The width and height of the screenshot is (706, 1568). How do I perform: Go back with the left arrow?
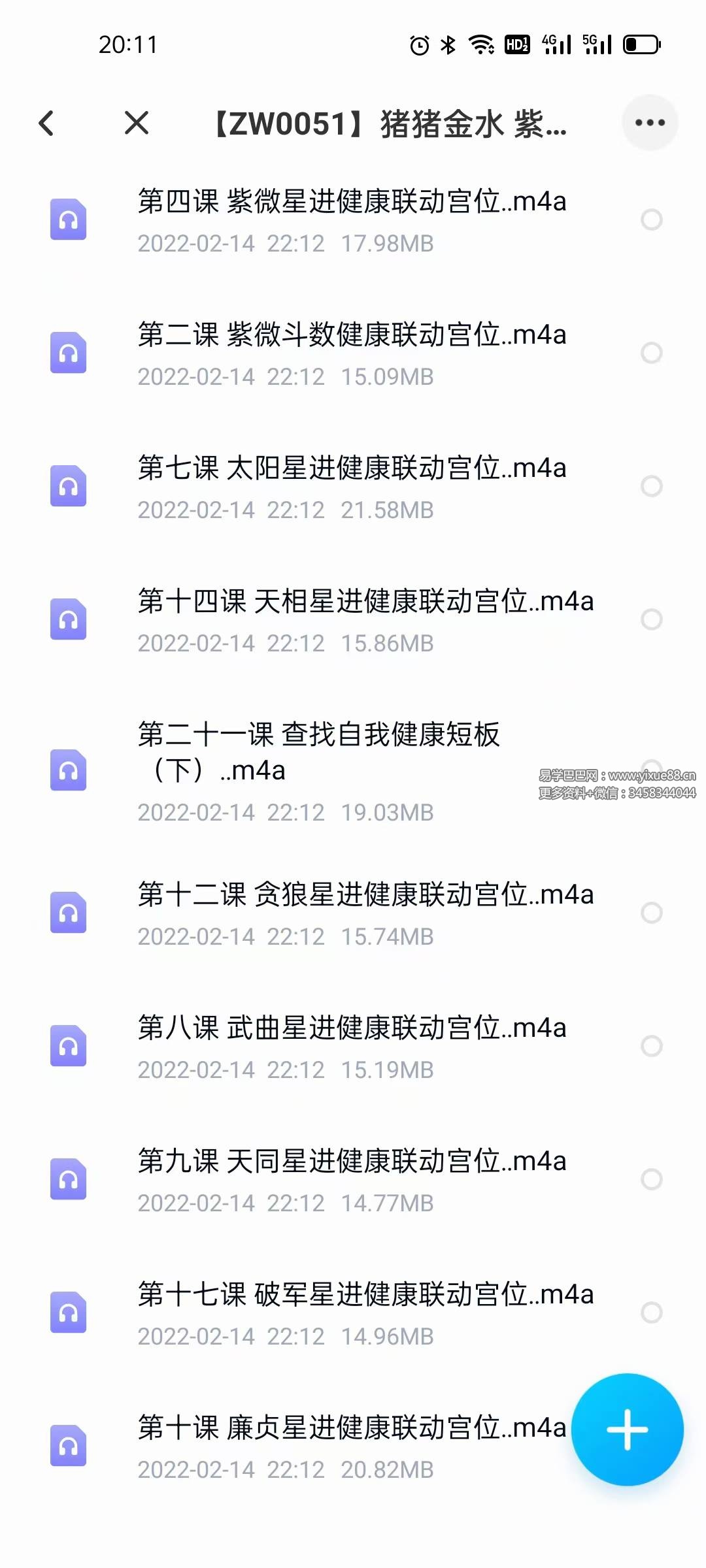click(46, 123)
